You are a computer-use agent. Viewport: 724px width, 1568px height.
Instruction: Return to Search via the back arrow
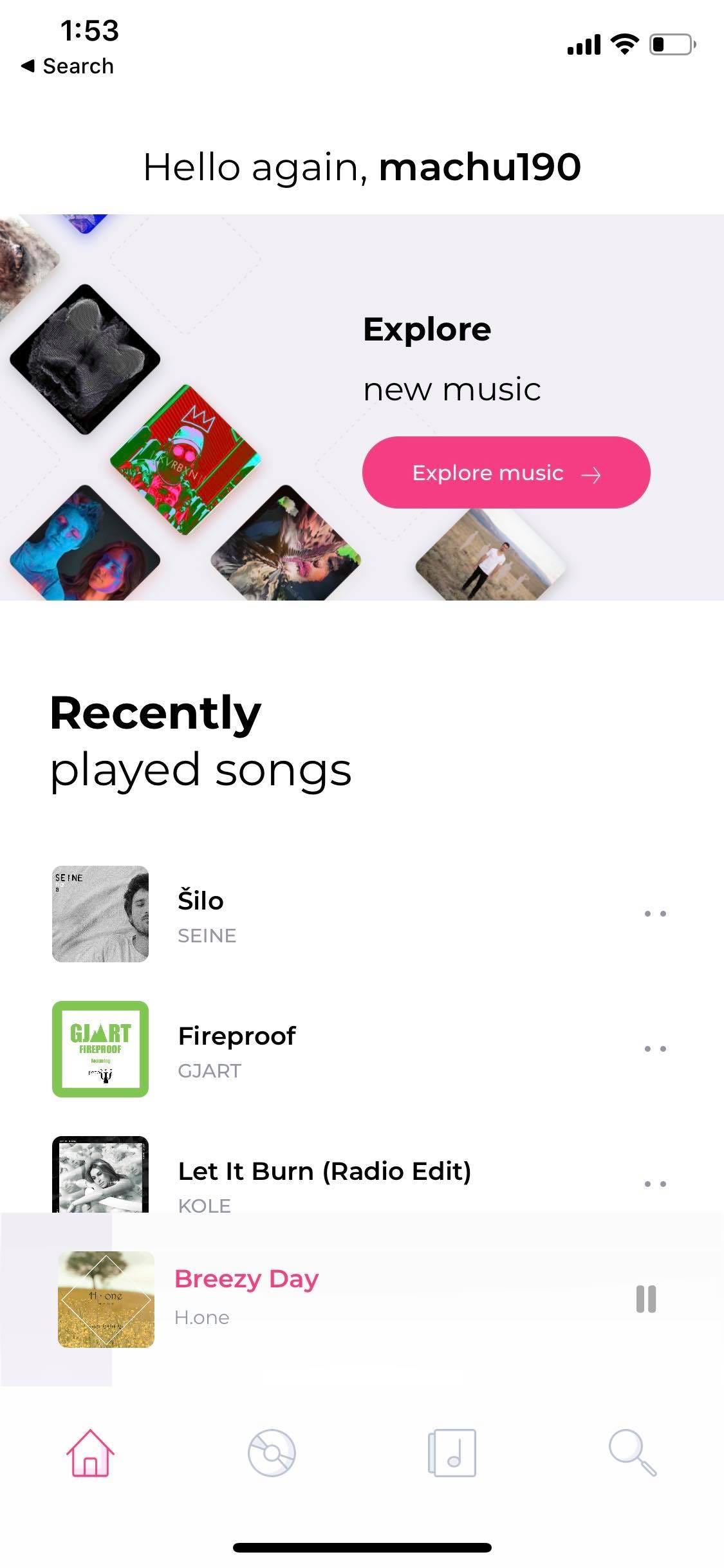[x=68, y=66]
